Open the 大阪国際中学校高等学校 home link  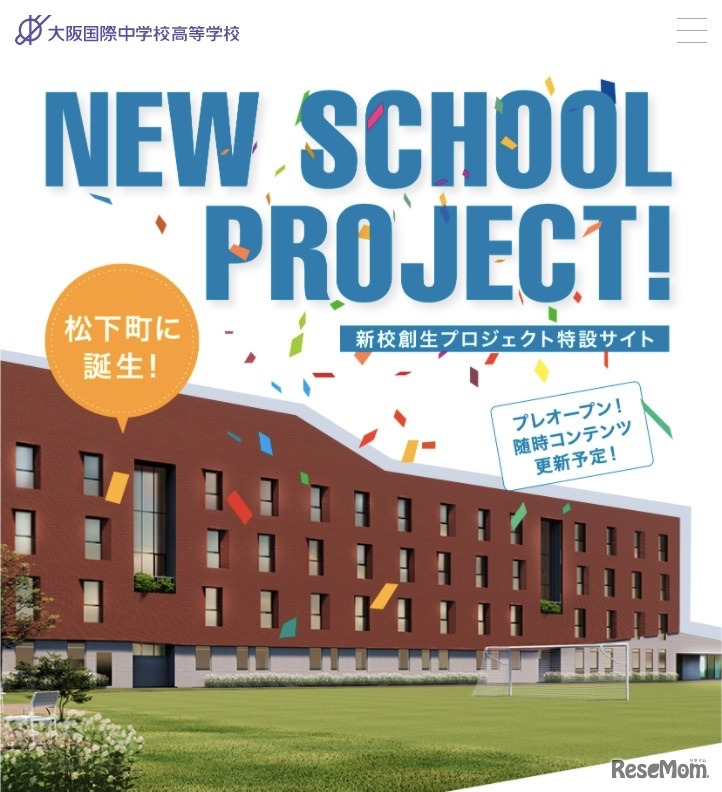[128, 31]
